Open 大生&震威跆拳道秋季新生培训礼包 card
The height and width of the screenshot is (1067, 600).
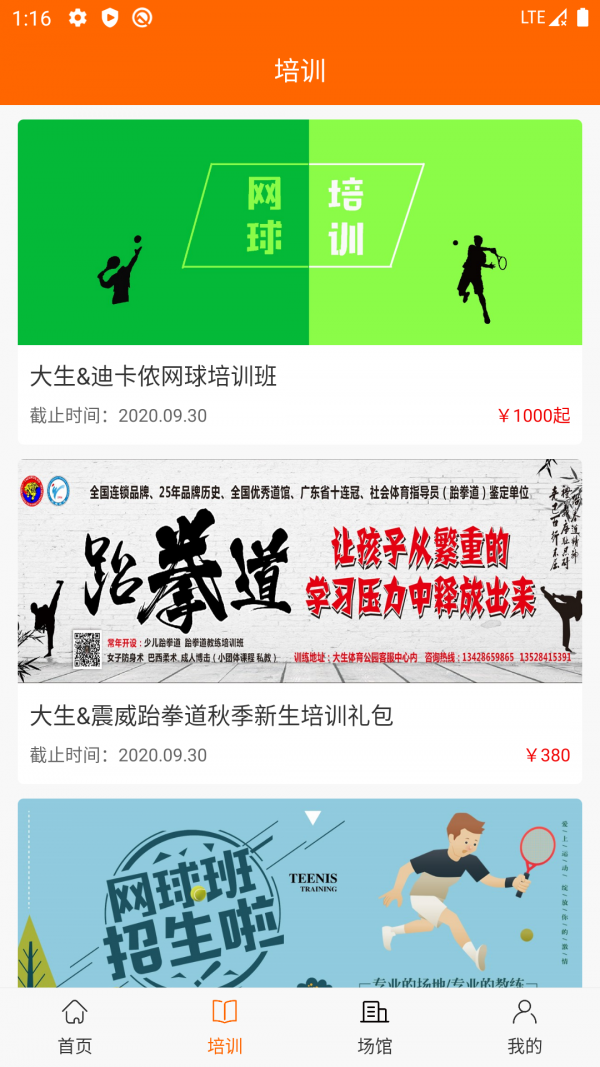tap(300, 620)
